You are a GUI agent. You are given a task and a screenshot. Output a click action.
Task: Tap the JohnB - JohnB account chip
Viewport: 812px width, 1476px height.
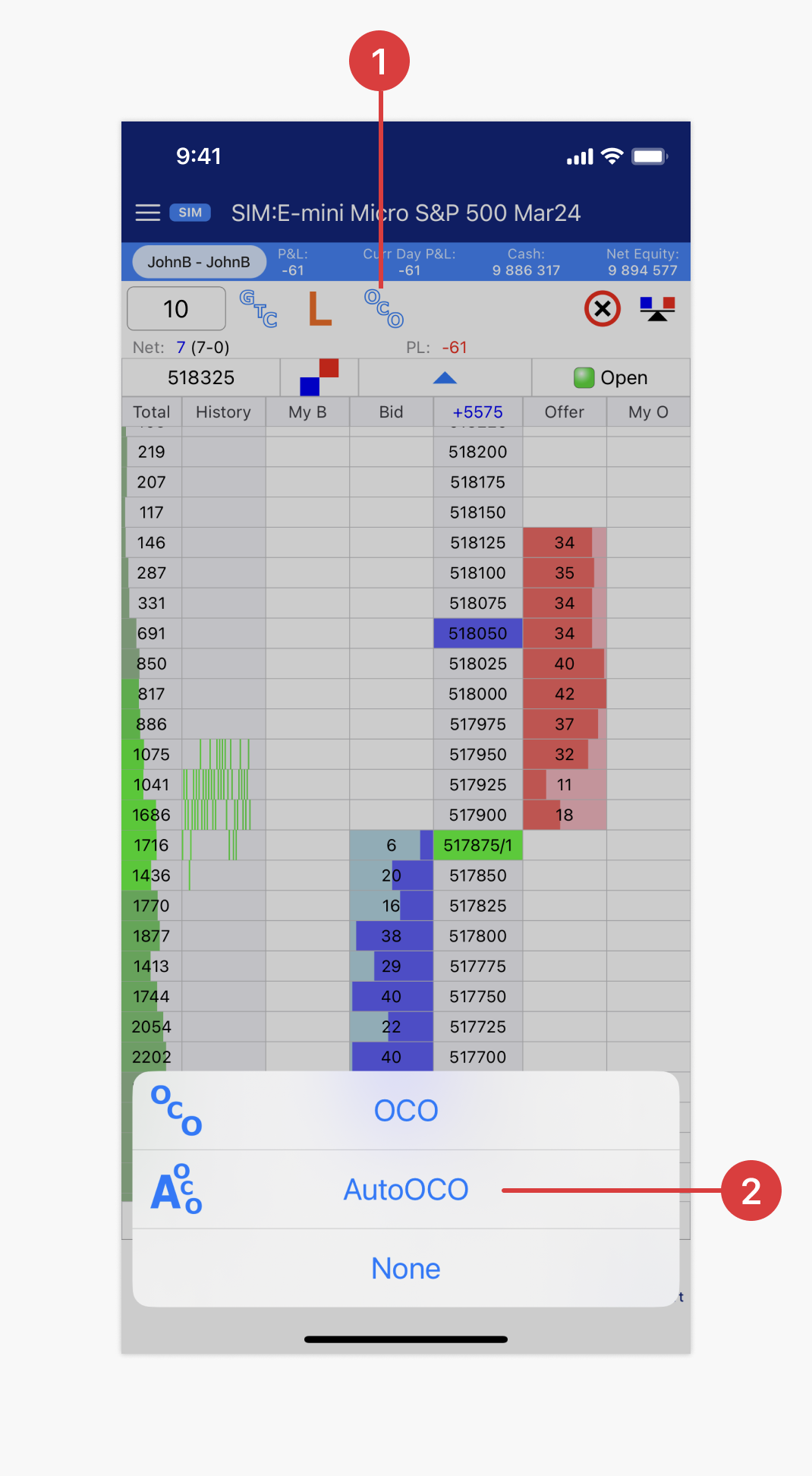[x=199, y=262]
